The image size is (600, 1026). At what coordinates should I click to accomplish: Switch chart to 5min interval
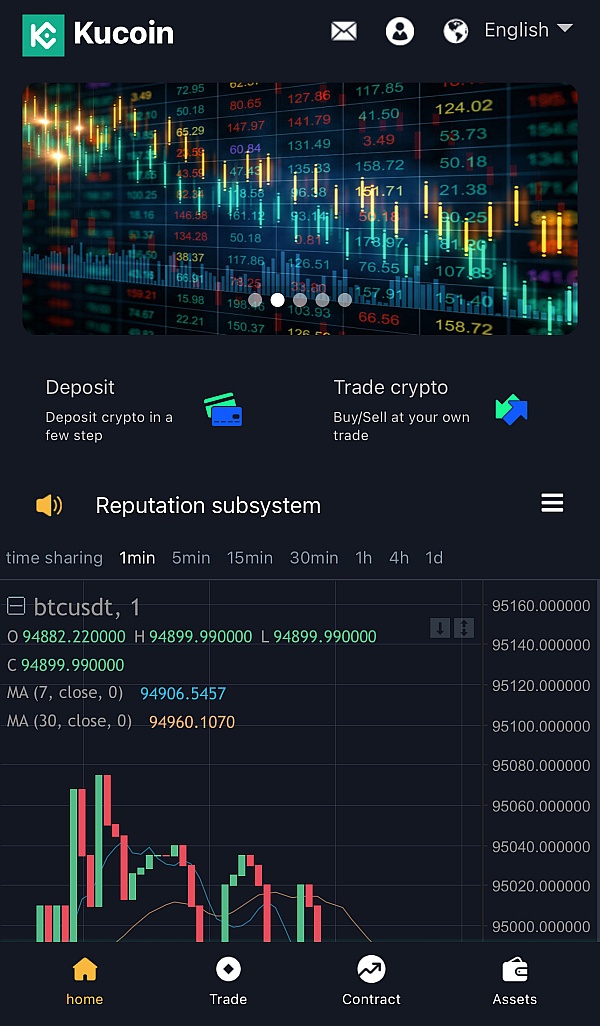pos(191,557)
